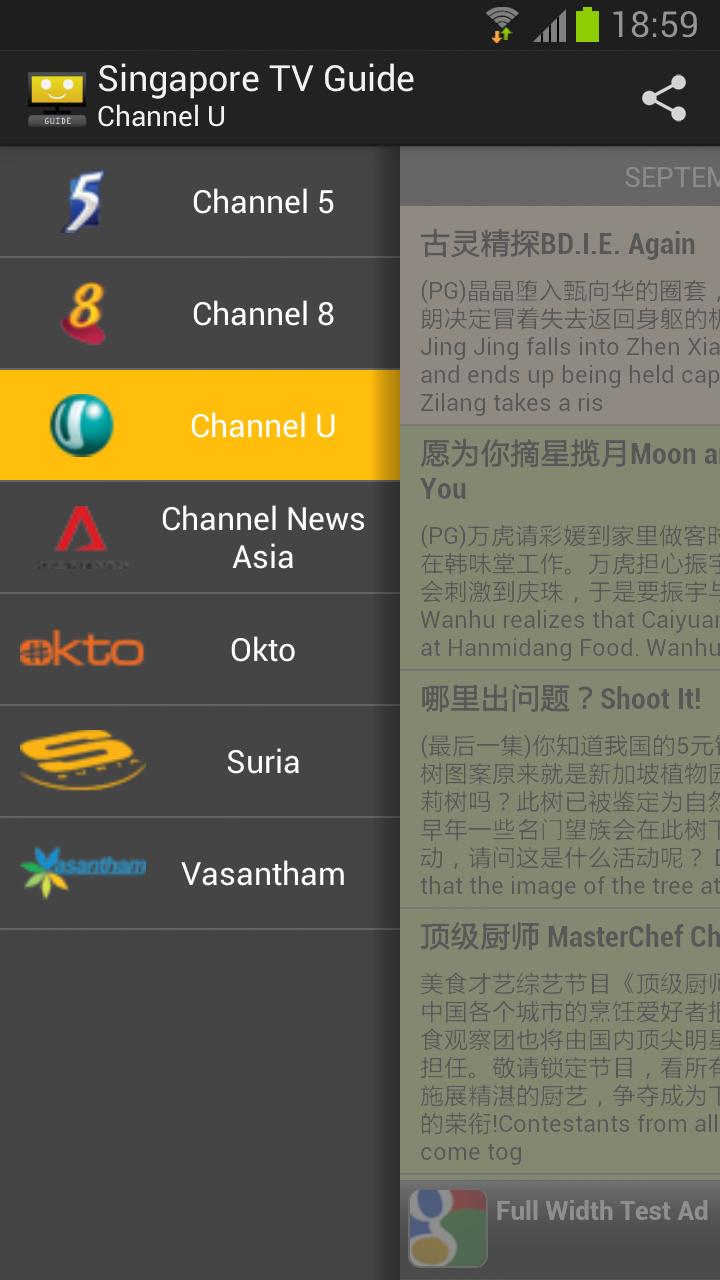720x1280 pixels.
Task: Open the MasterChef programme listing
Action: pyautogui.click(x=560, y=1040)
